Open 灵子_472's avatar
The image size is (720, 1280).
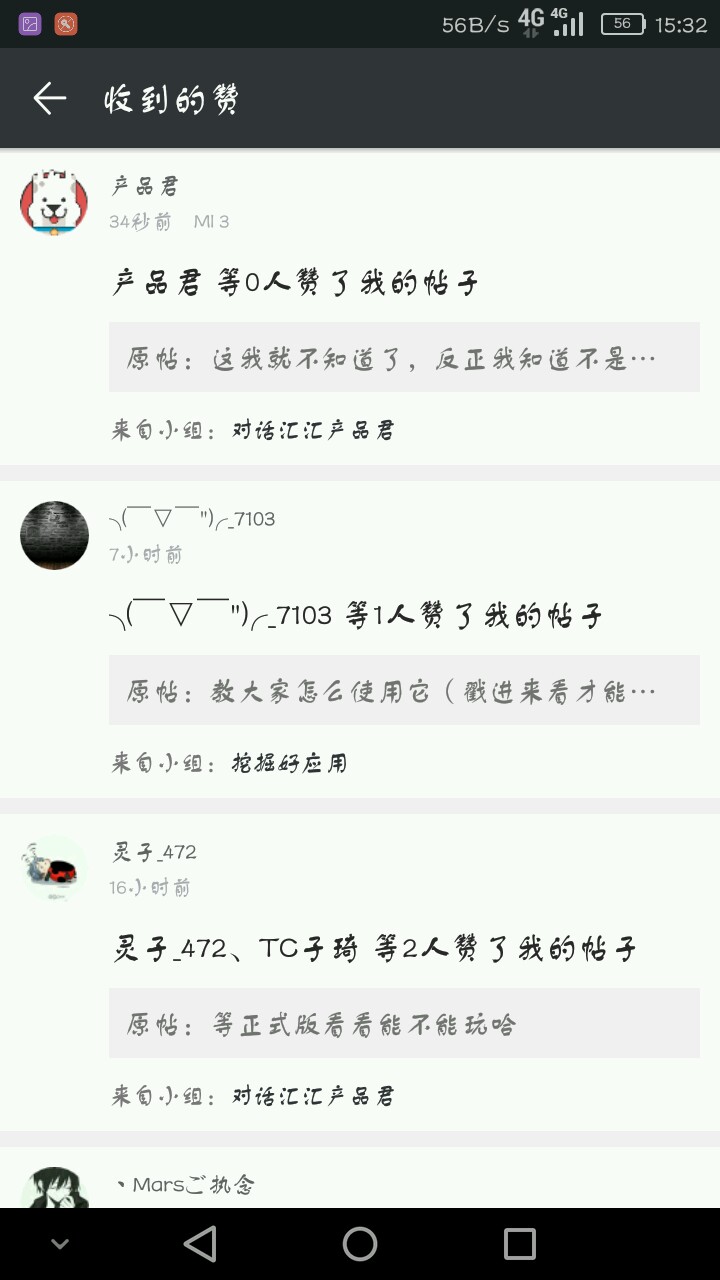54,869
